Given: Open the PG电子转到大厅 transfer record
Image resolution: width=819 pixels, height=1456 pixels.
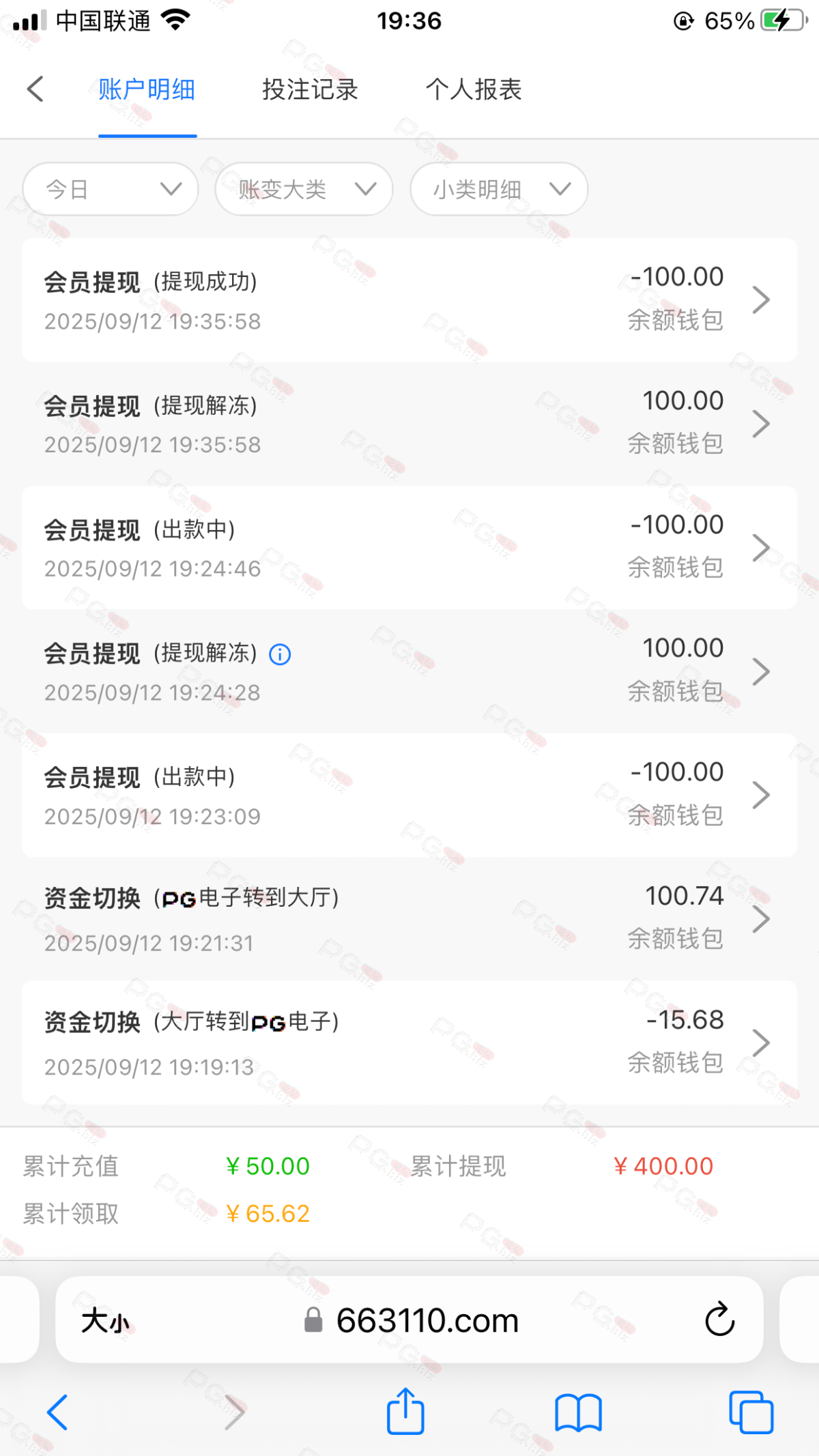Looking at the screenshot, I should click(x=409, y=918).
